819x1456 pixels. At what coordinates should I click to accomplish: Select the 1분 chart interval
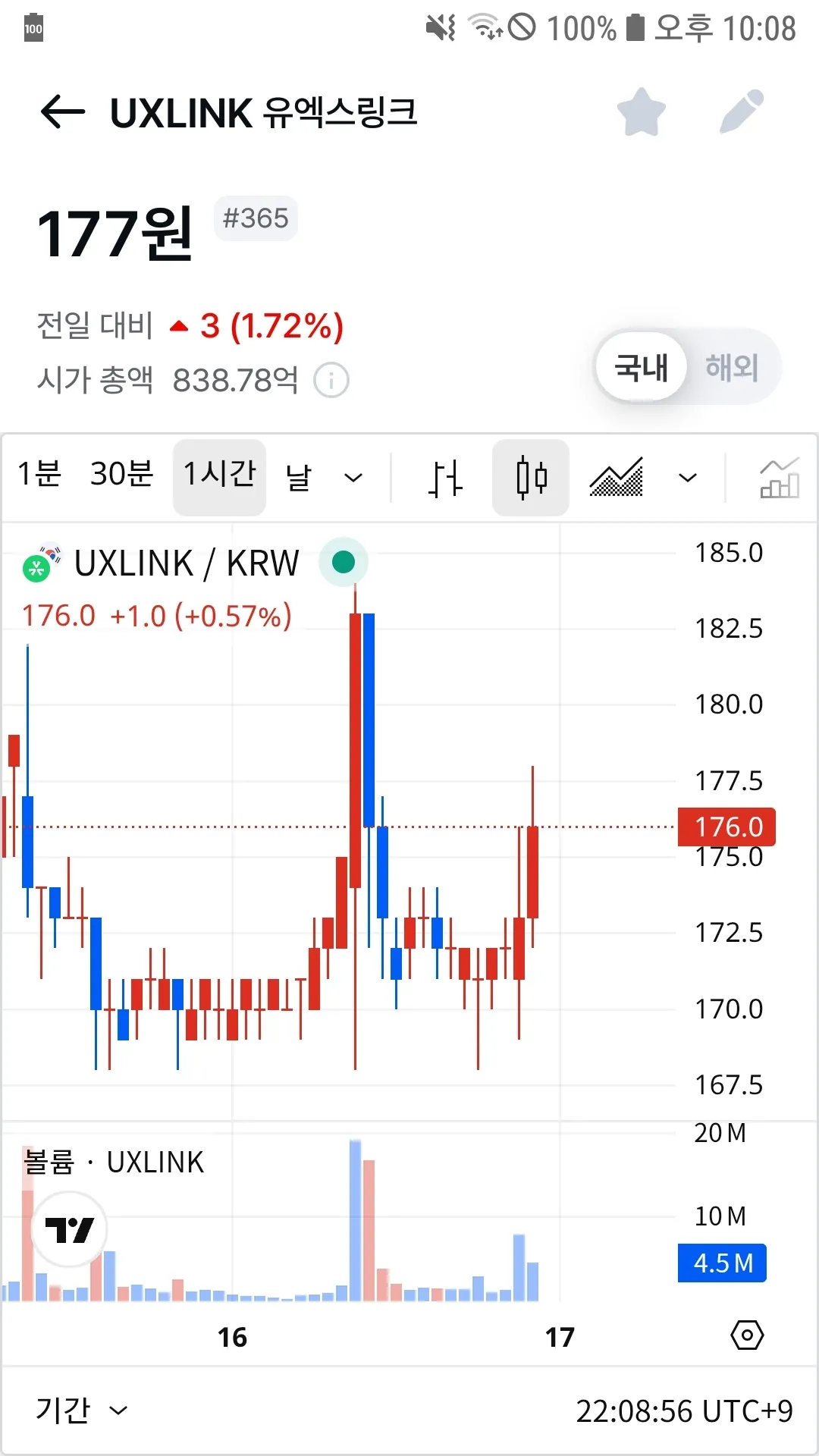39,475
